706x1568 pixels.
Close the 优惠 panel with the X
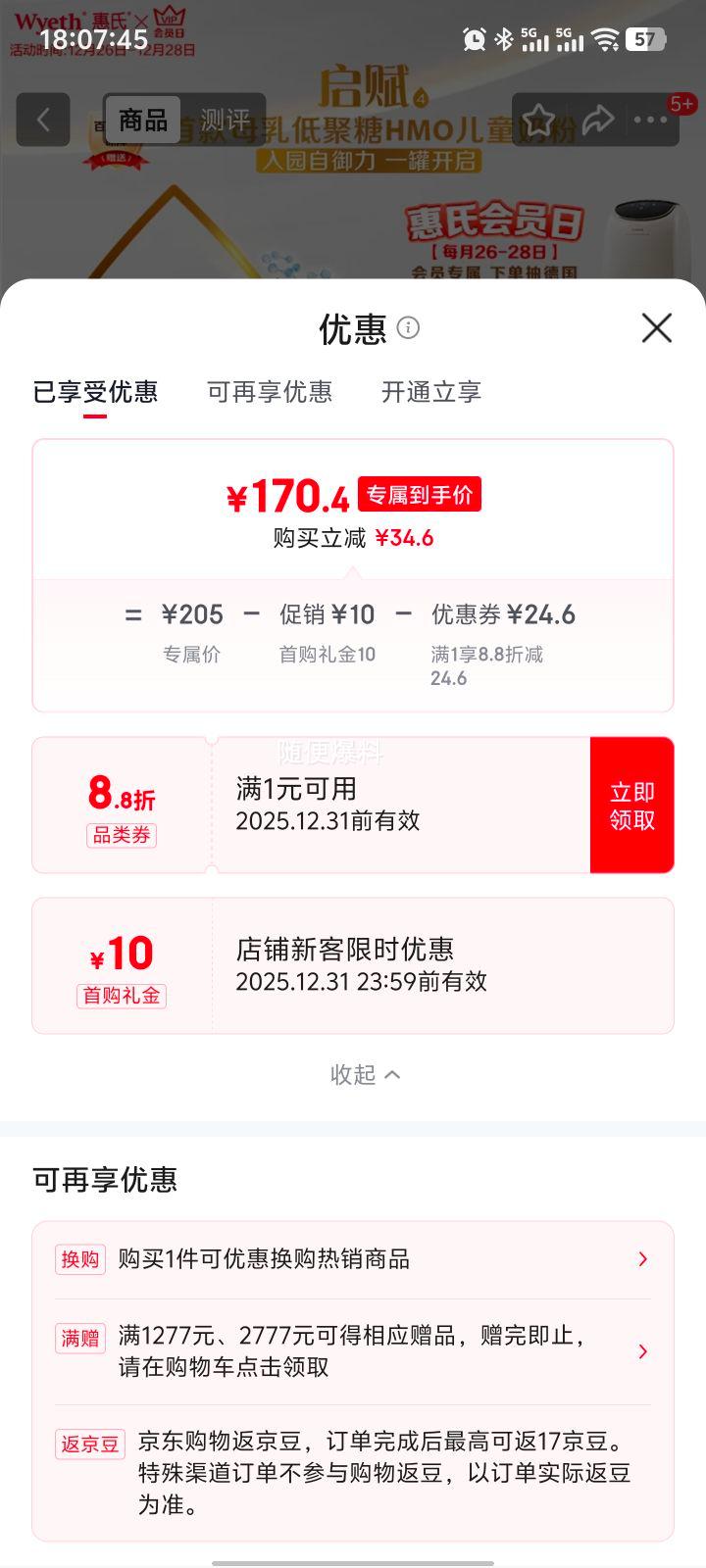pos(655,329)
